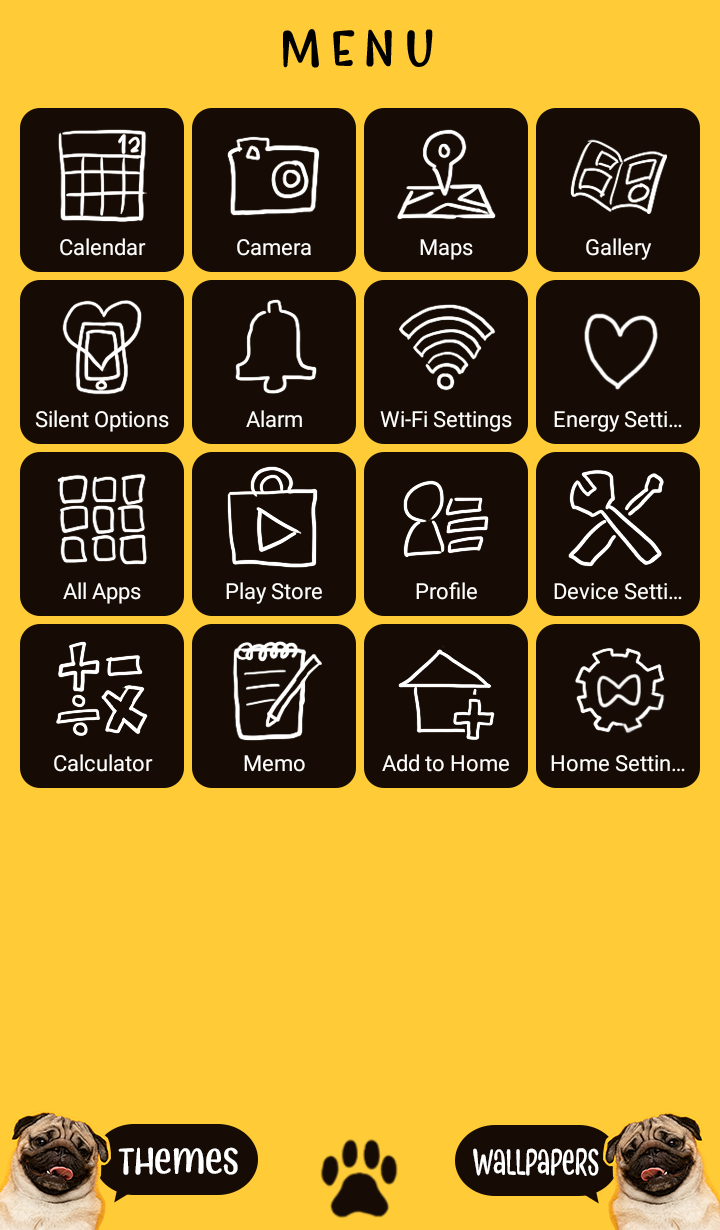Launch the Calculator

(102, 706)
